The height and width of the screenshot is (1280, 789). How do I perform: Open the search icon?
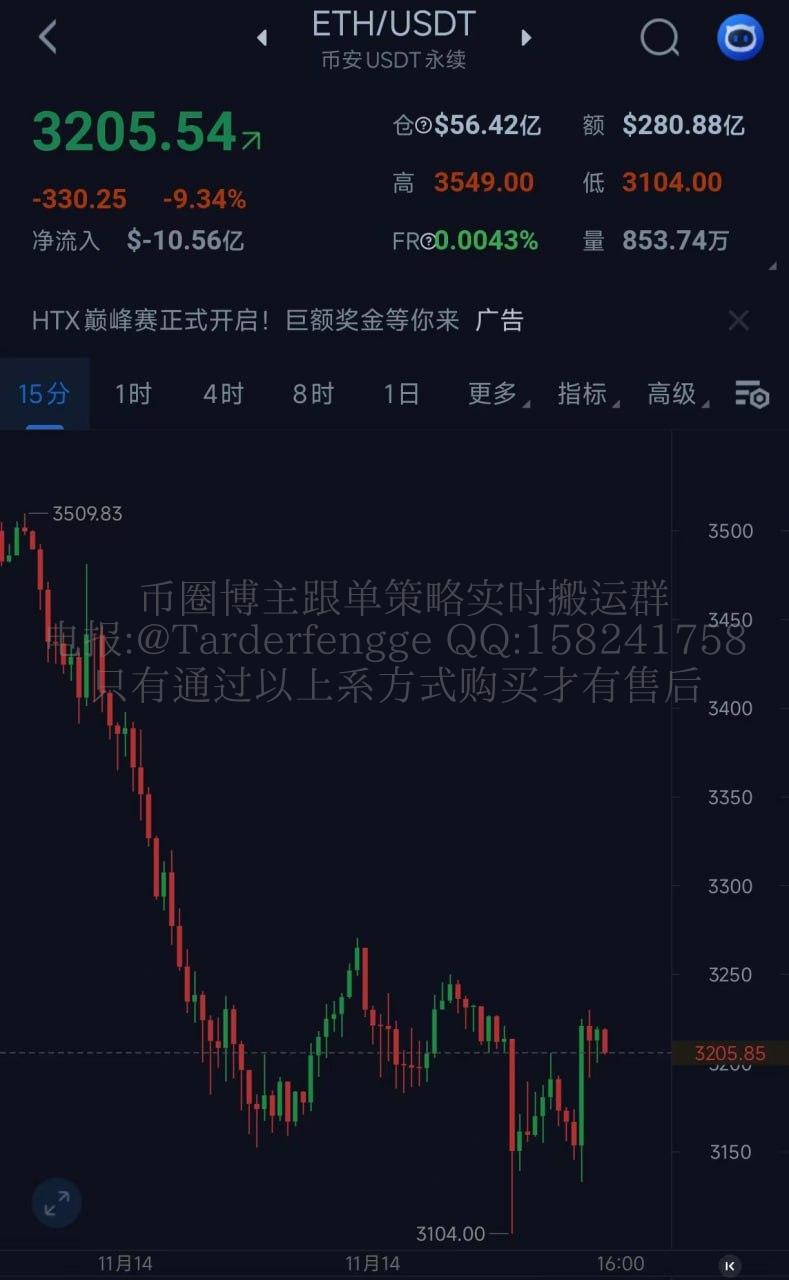pyautogui.click(x=659, y=38)
